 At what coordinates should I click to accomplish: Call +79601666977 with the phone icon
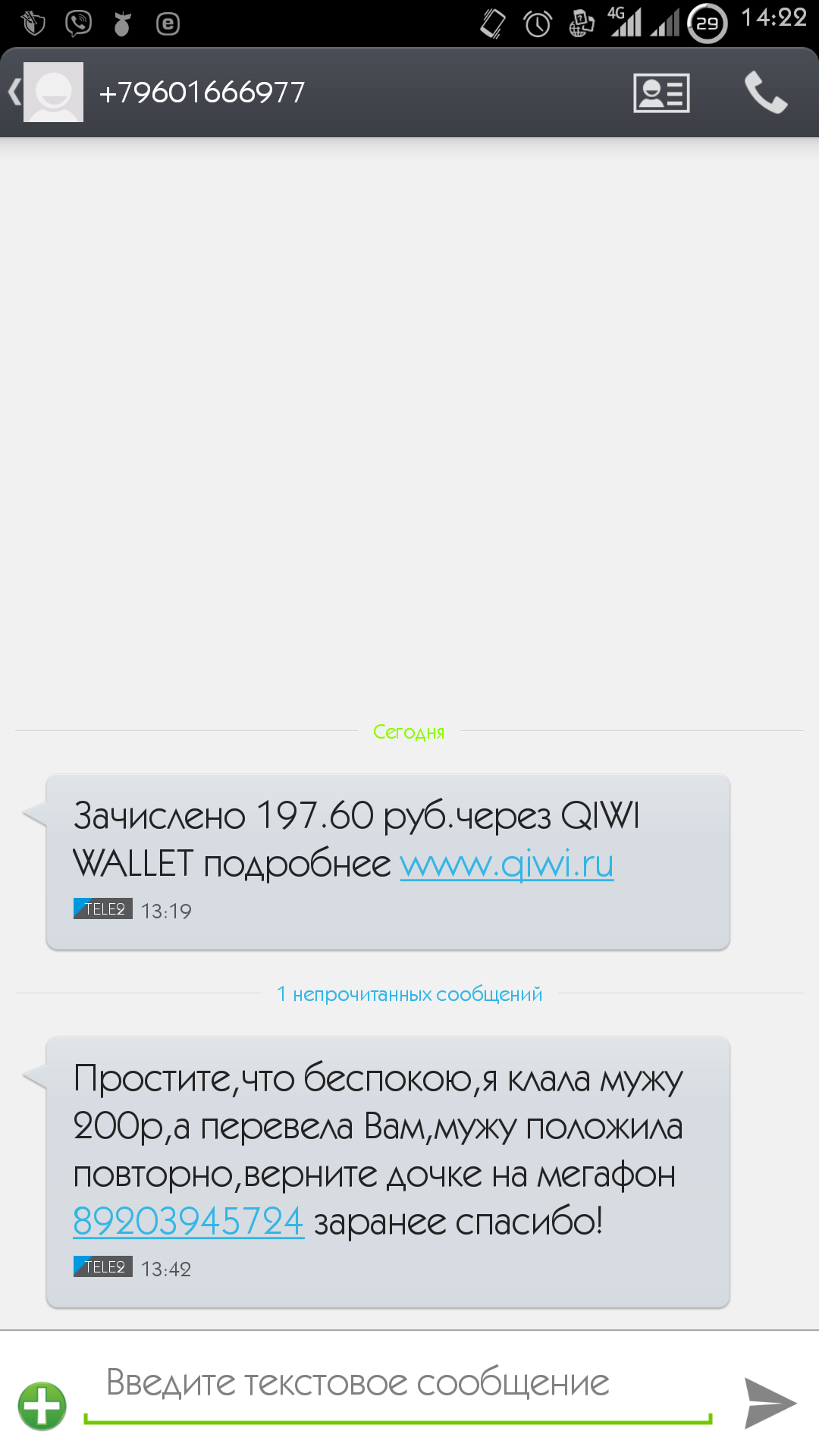765,93
